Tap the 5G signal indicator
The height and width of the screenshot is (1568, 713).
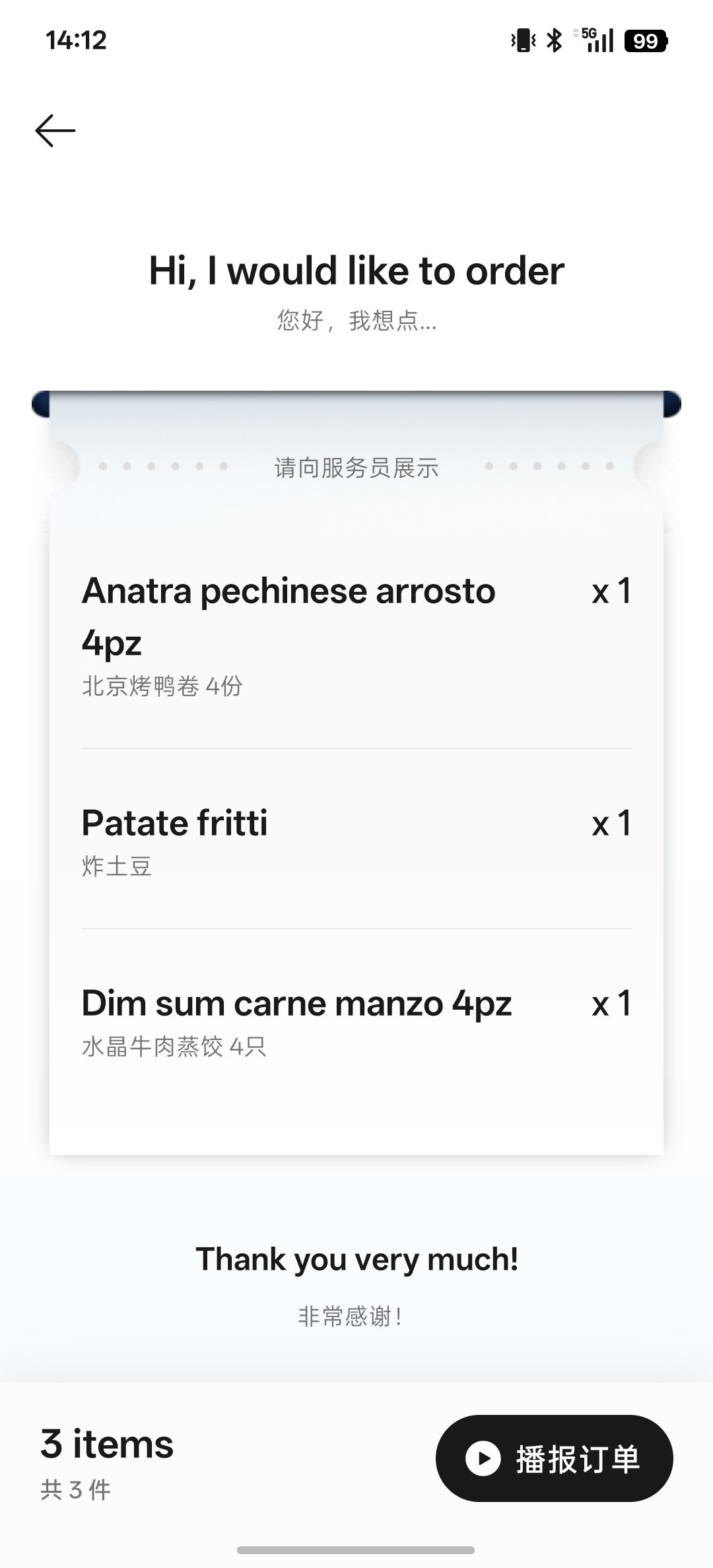tap(597, 41)
